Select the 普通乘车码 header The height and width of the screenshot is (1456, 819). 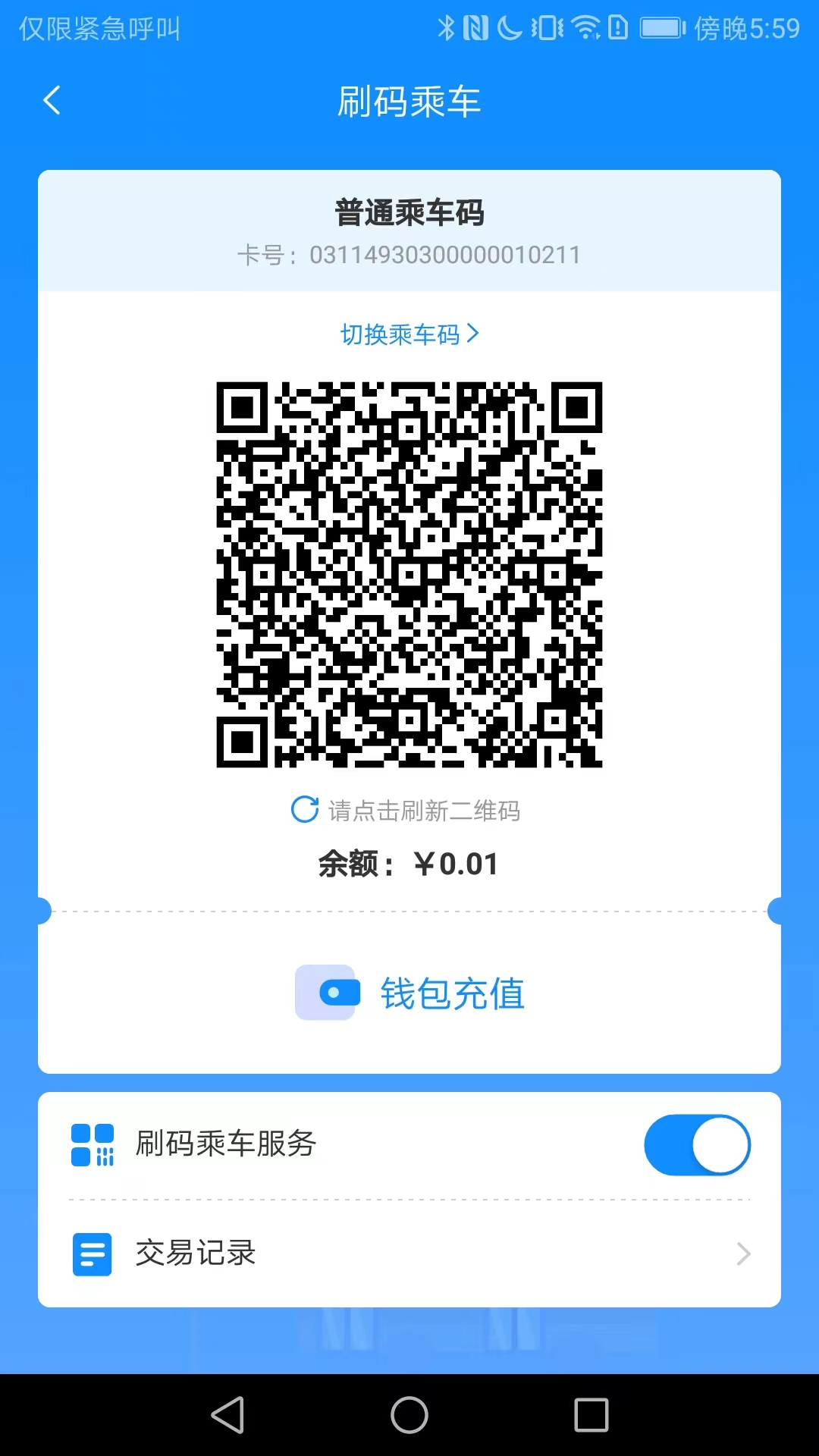tap(409, 213)
